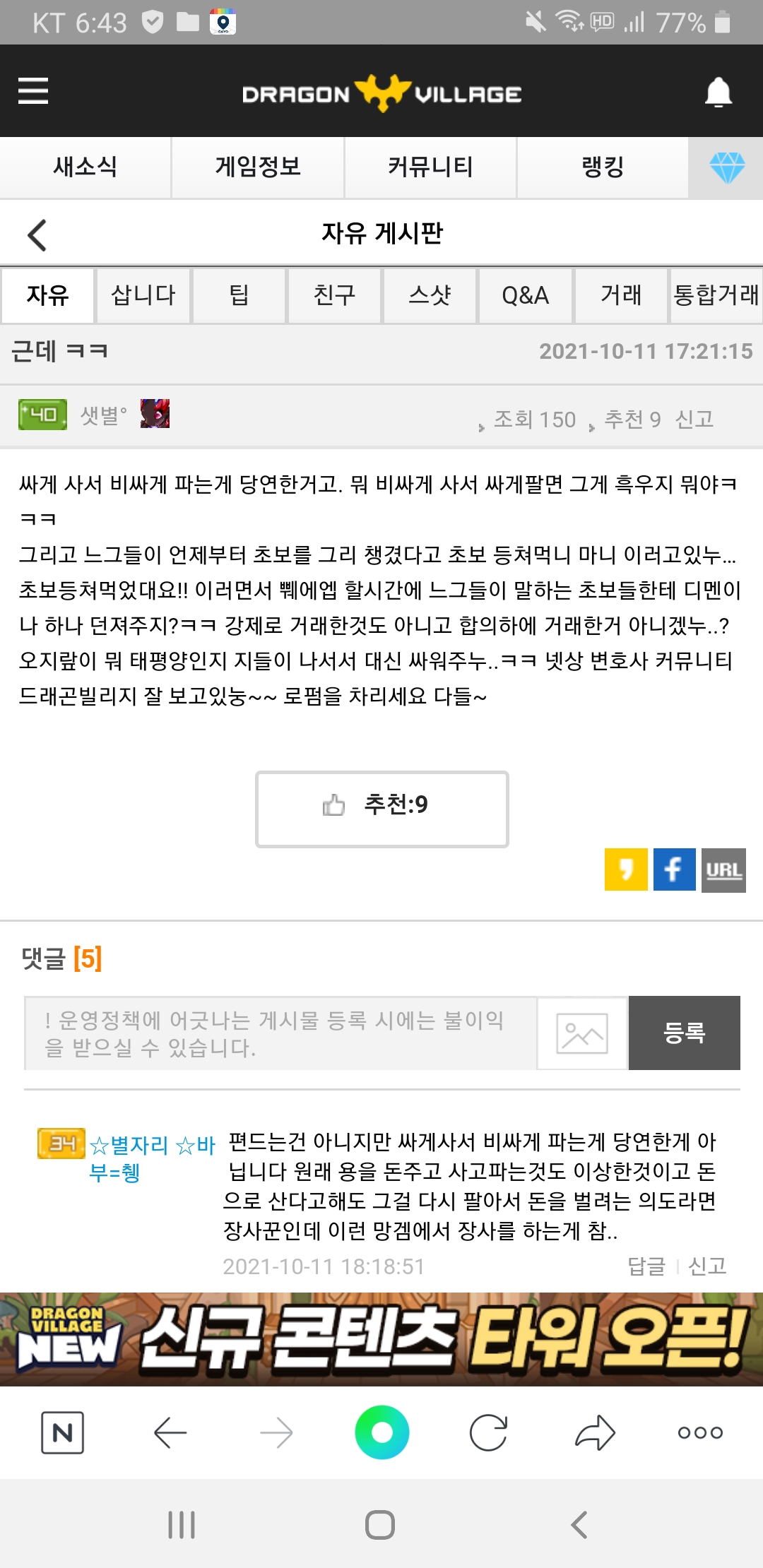Share via the yellow KakaoStory icon
763x1568 pixels.
point(626,869)
